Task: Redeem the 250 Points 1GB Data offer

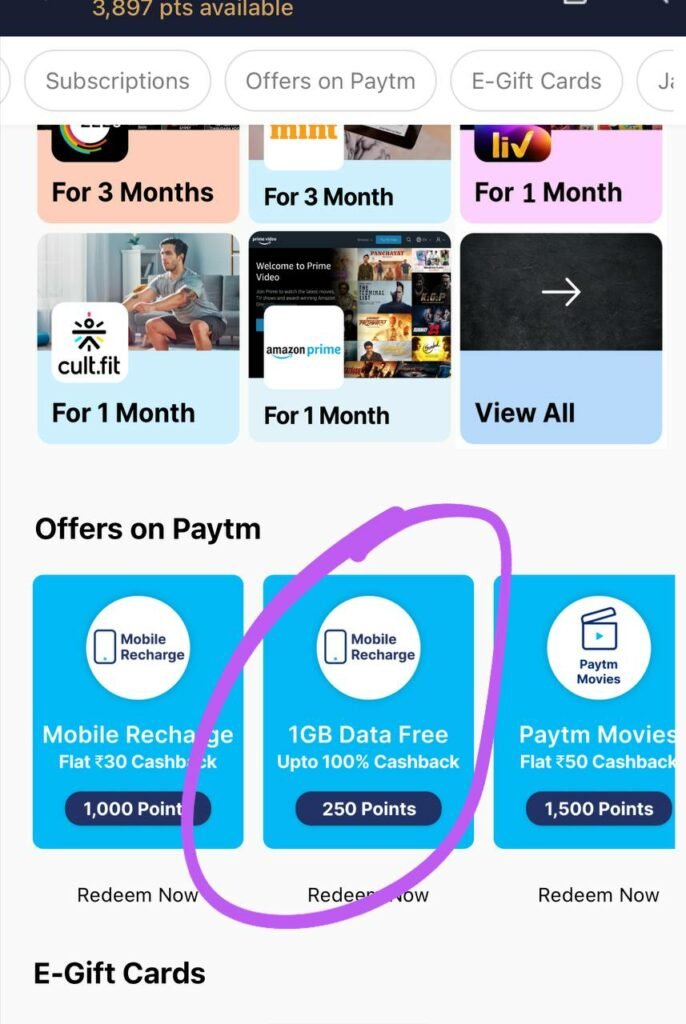Action: [x=368, y=895]
